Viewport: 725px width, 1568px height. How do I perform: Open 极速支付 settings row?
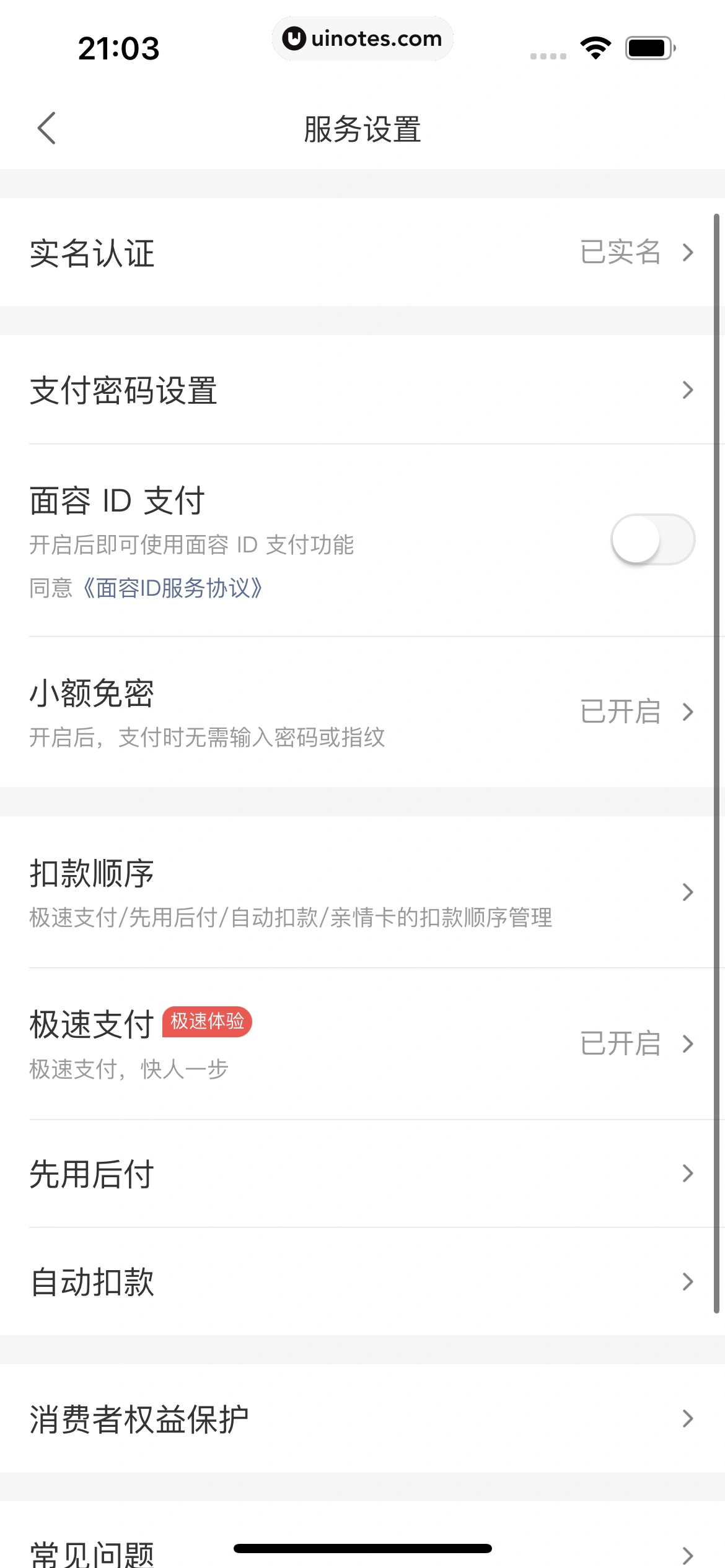click(x=362, y=1044)
